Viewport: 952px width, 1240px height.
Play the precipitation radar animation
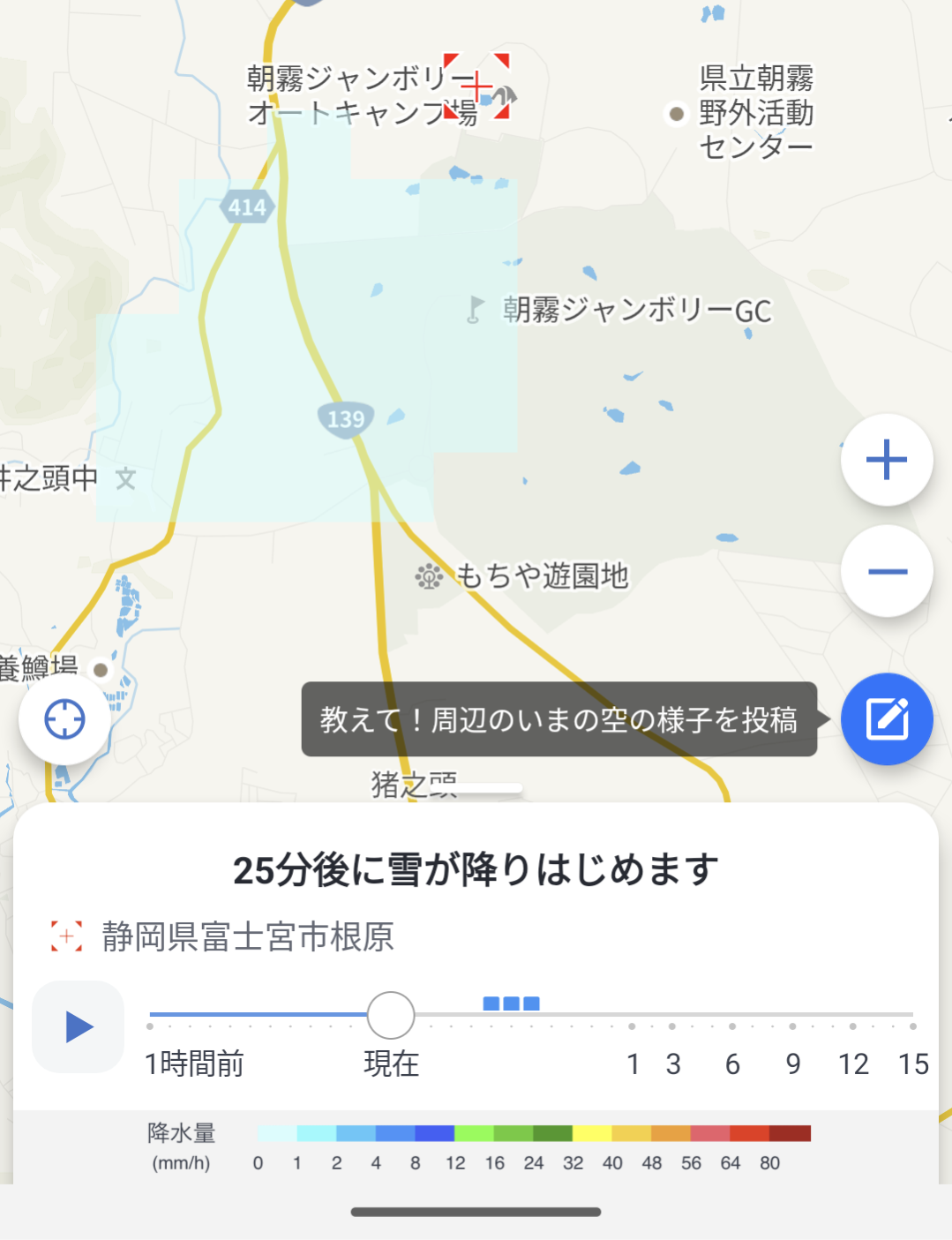pos(79,1026)
